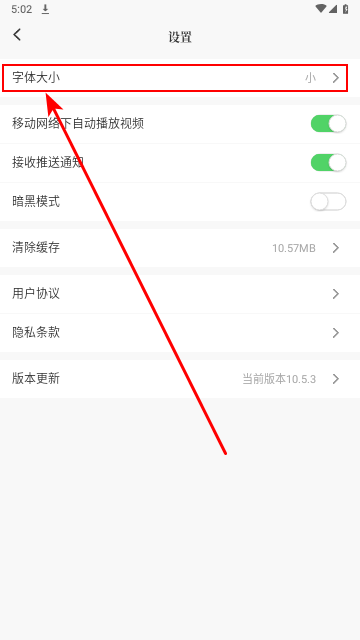Open 用户协议
Screen dimensions: 360x640
tap(180, 294)
